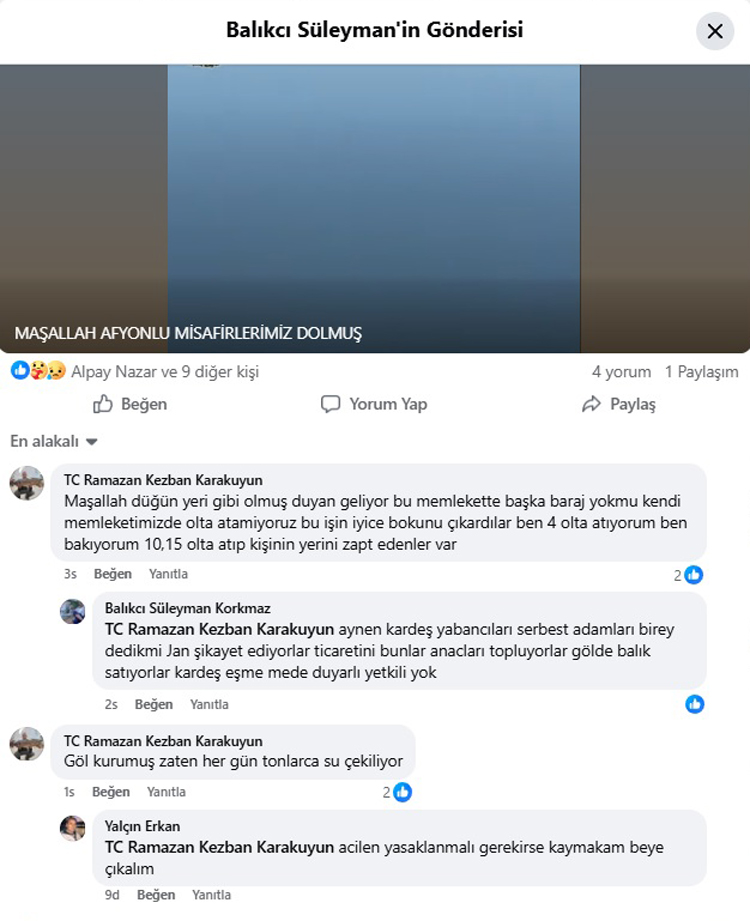Image resolution: width=750 pixels, height=921 pixels.
Task: Reply to the Göl kurumuş comment
Action: pyautogui.click(x=167, y=792)
